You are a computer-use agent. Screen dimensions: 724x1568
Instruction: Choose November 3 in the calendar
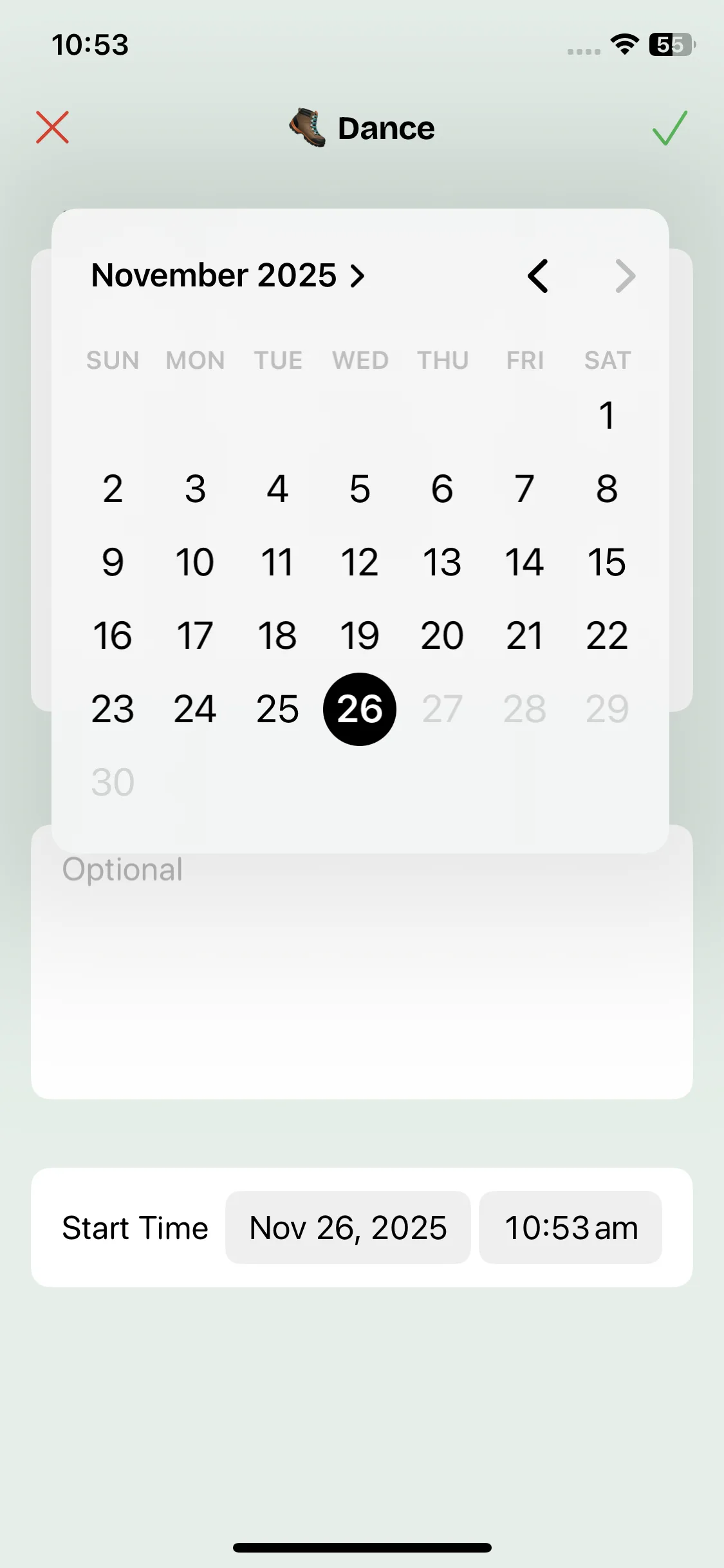(195, 489)
